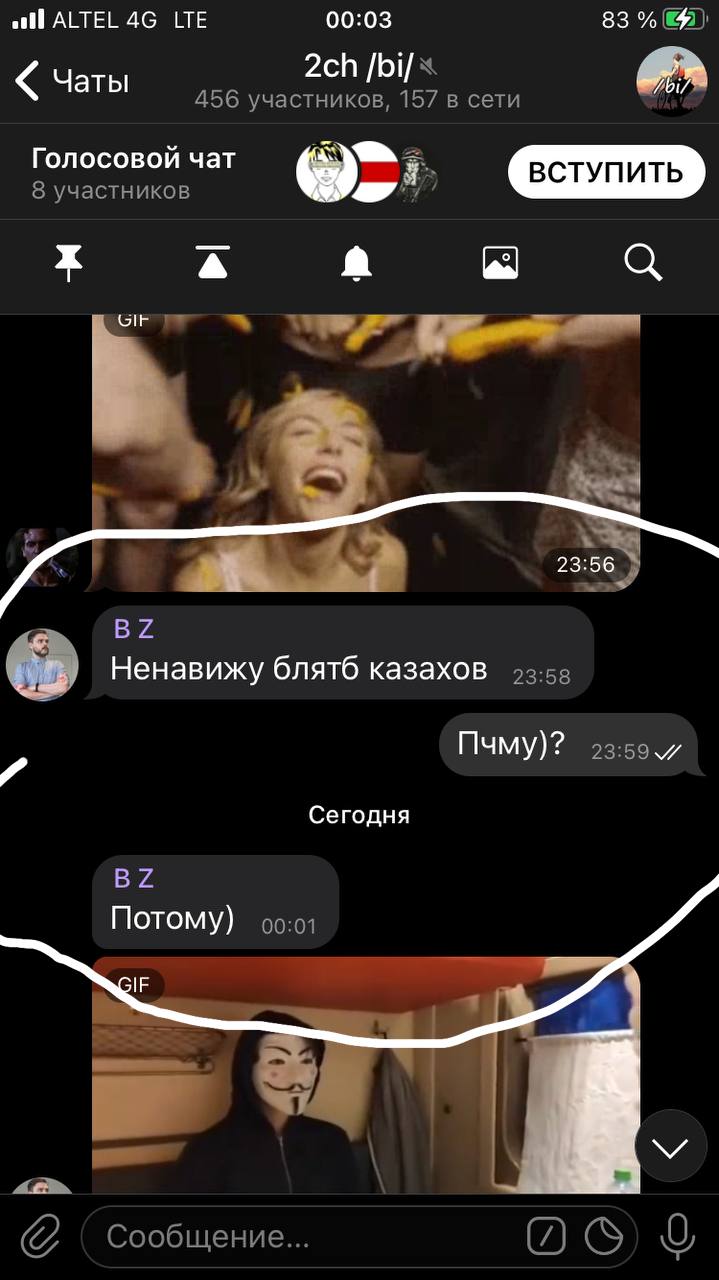
Task: Attach a file with the paperclip
Action: coord(40,1238)
